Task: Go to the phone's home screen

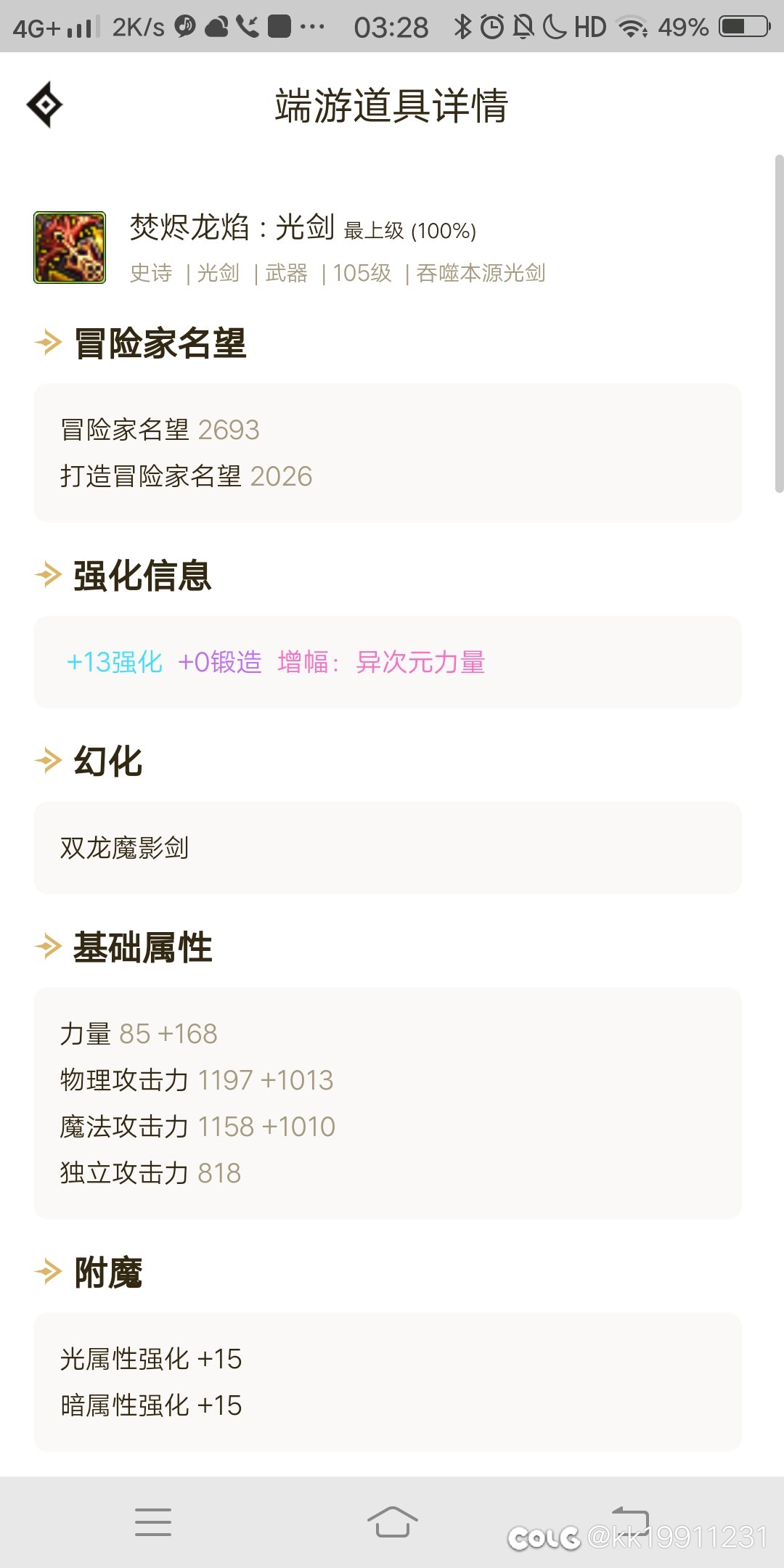Action: [392, 1522]
